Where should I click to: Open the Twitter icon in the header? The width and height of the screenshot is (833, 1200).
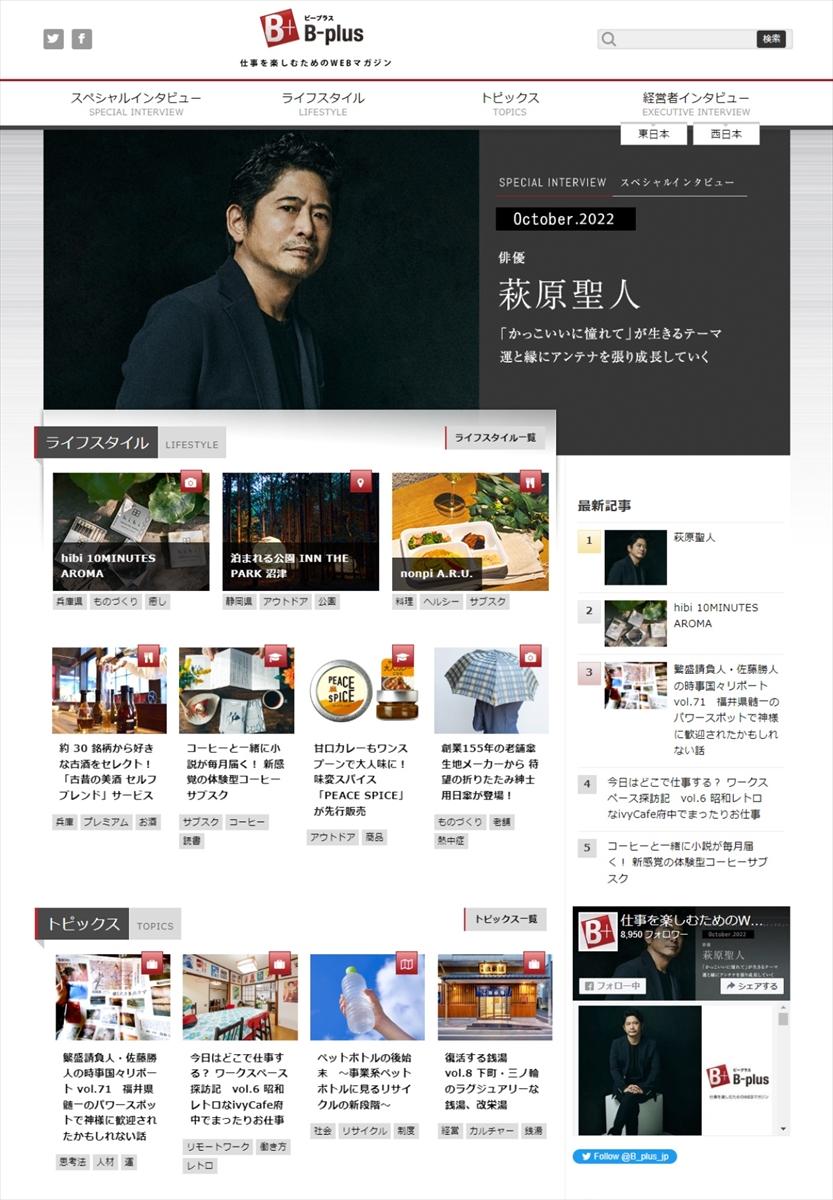click(x=53, y=39)
